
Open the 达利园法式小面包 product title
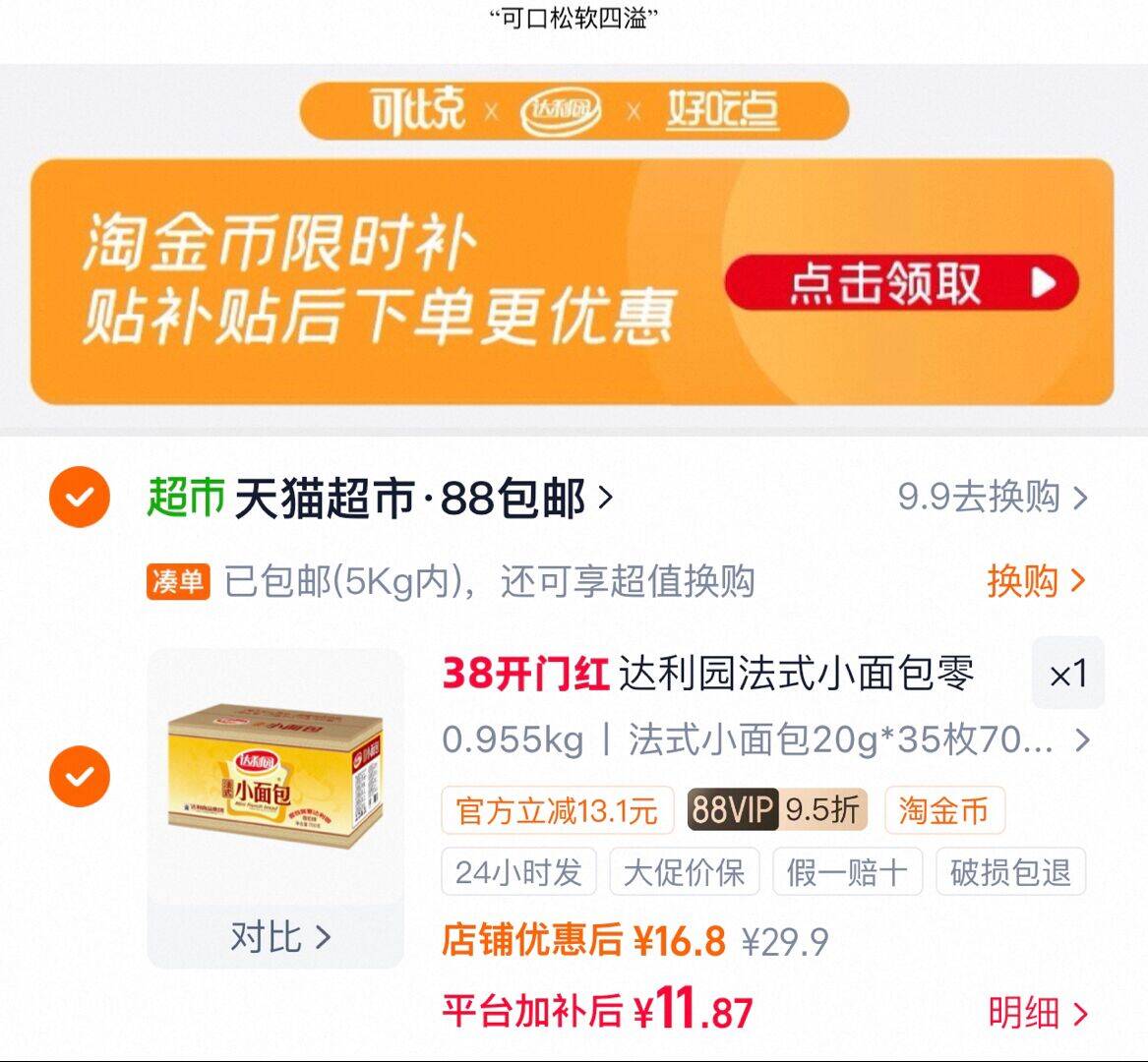tap(708, 673)
